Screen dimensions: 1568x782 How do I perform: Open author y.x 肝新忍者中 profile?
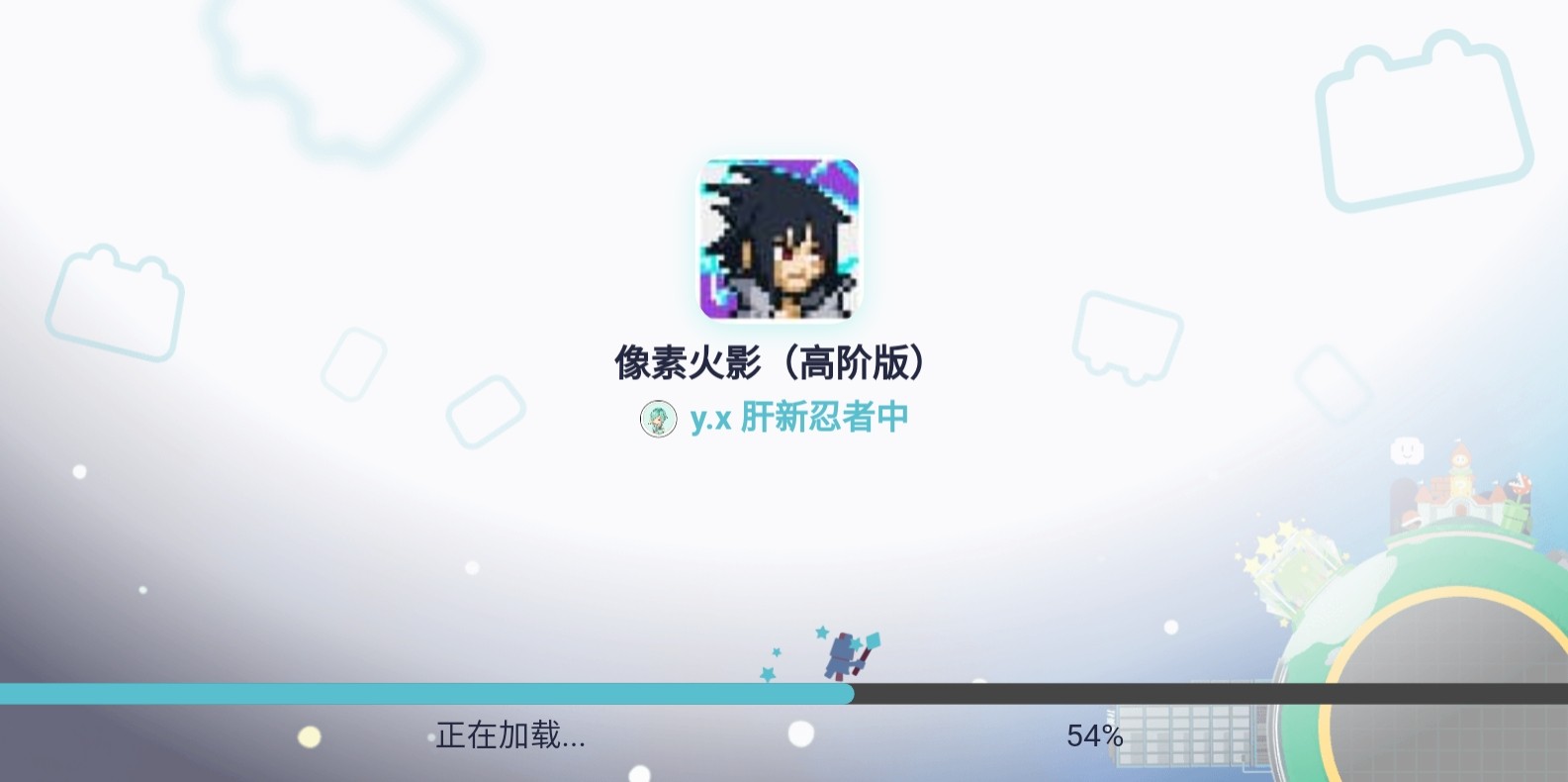click(x=797, y=419)
